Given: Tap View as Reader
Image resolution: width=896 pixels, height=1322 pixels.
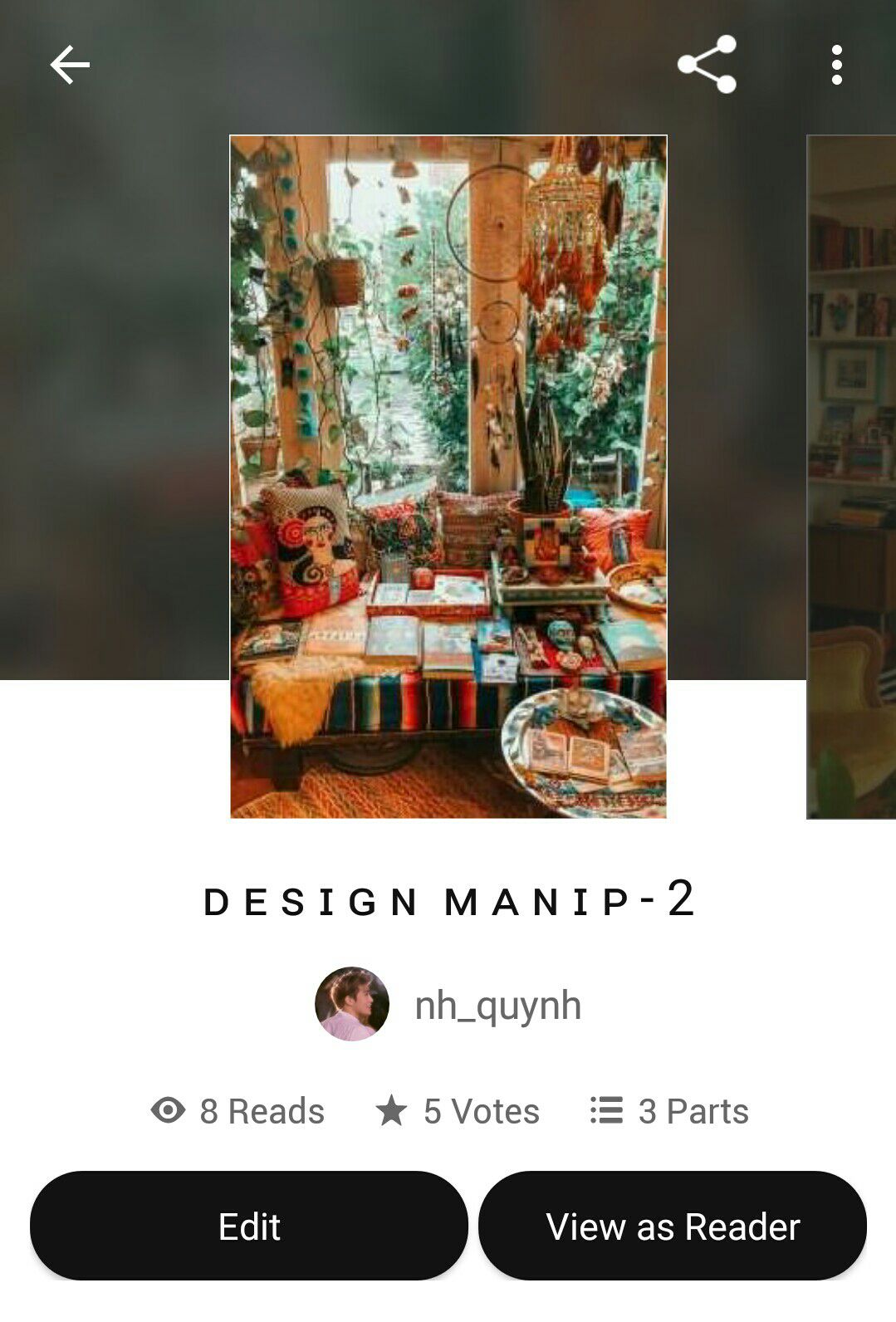Looking at the screenshot, I should click(673, 1226).
